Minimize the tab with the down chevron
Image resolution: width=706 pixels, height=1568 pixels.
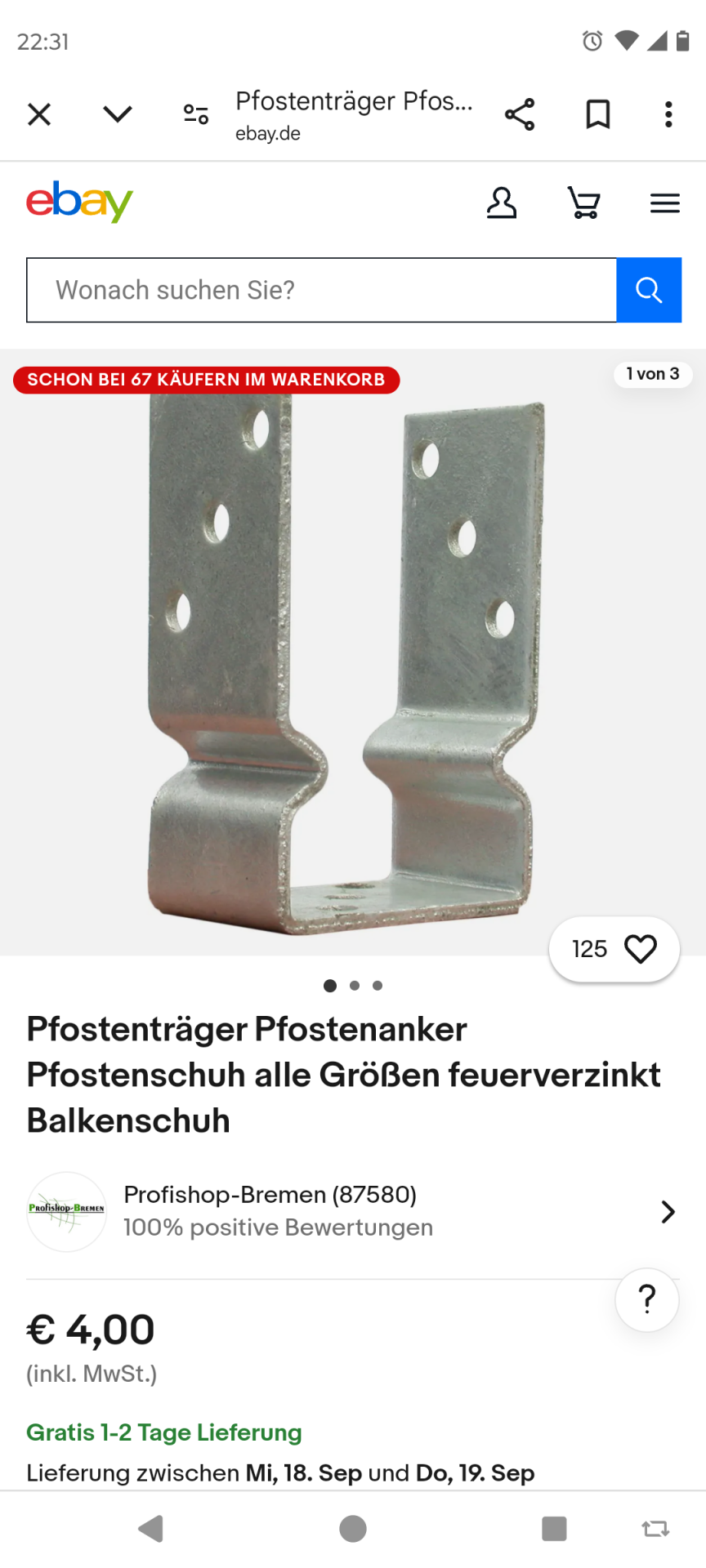click(118, 114)
